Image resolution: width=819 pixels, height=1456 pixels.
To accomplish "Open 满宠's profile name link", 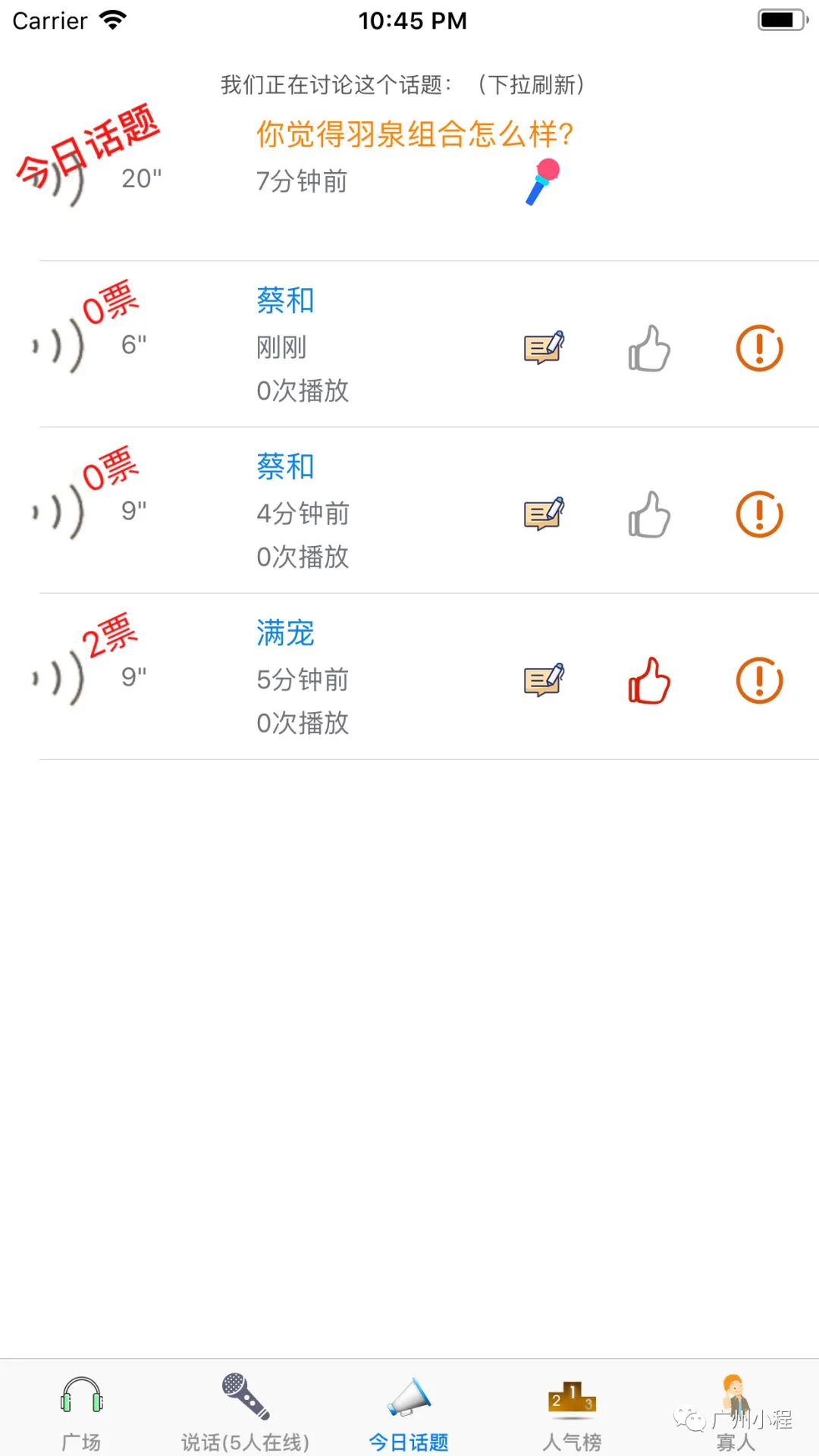I will point(285,633).
